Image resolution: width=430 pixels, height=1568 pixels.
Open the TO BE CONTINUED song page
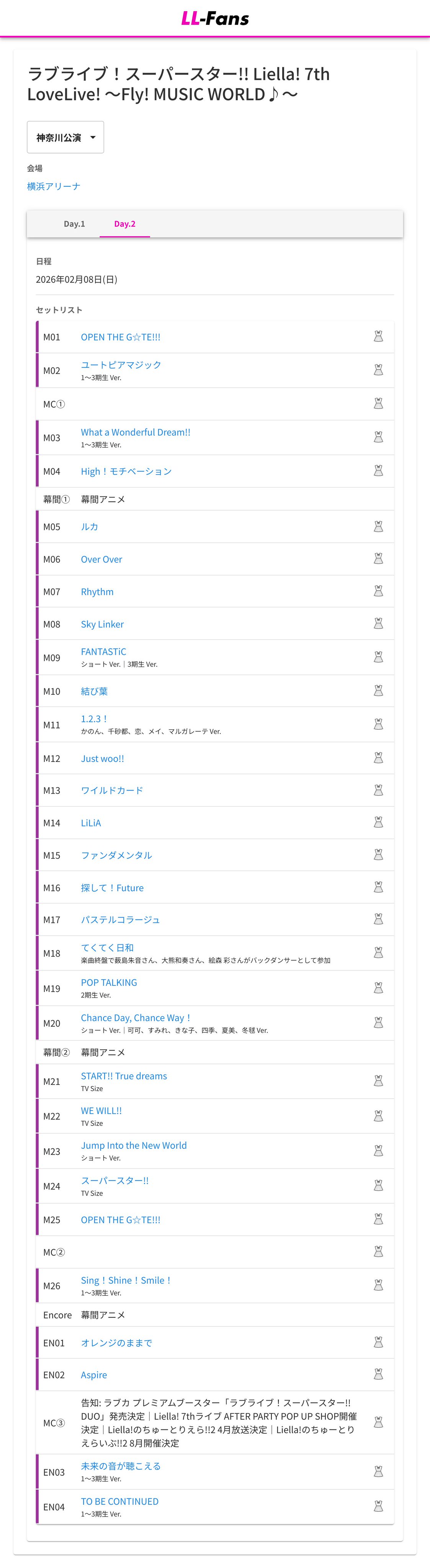(x=119, y=1502)
